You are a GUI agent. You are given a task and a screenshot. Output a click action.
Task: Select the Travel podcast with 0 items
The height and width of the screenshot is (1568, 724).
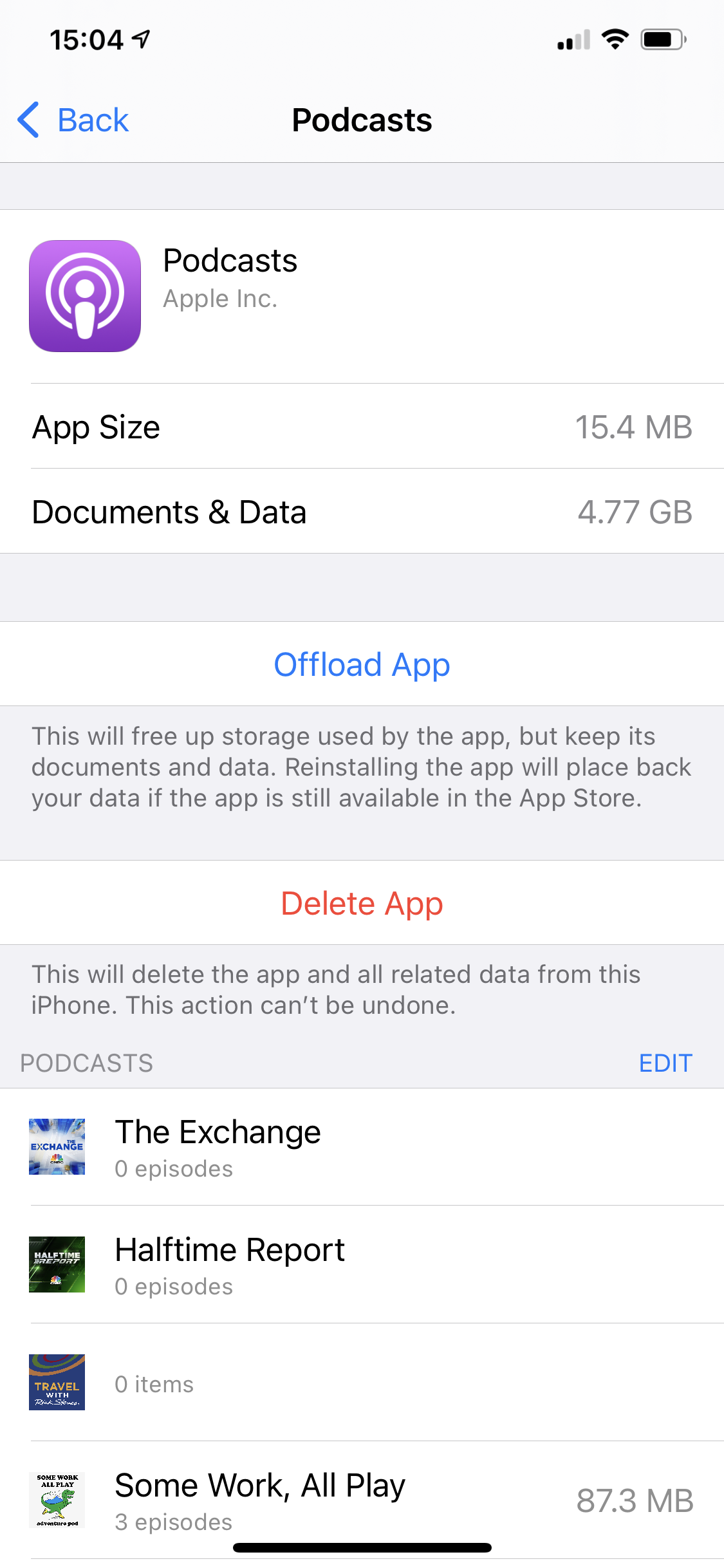click(362, 1383)
